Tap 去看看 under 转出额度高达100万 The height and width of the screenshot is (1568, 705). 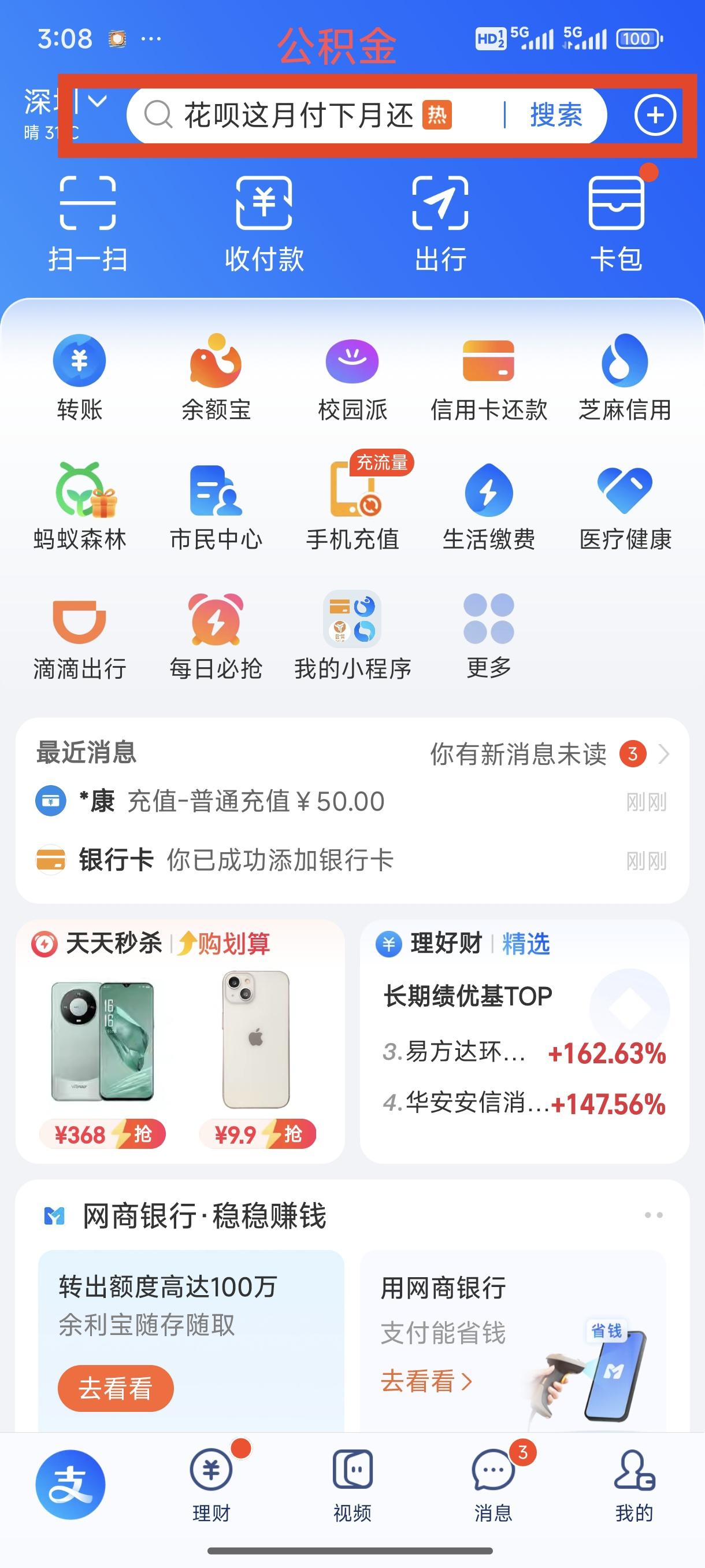(x=116, y=1388)
